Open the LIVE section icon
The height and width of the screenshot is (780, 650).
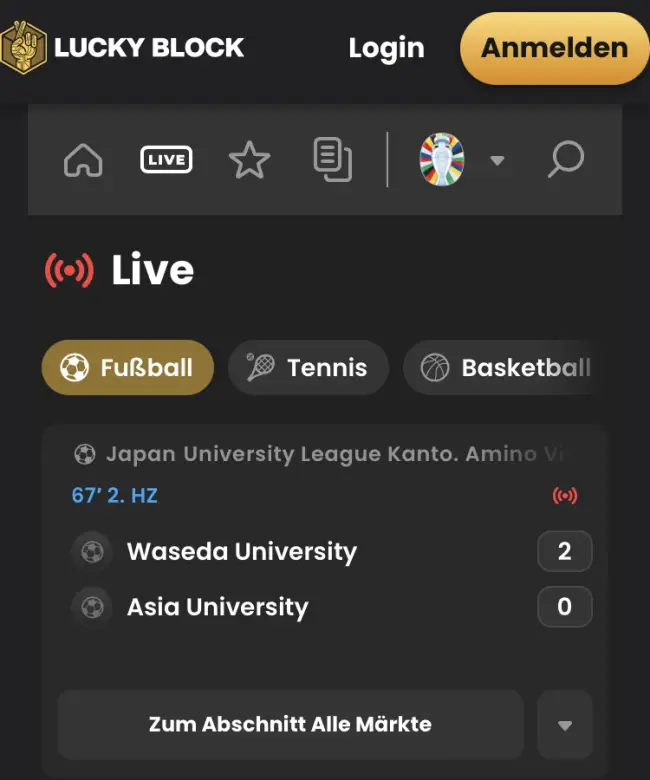[x=166, y=160]
